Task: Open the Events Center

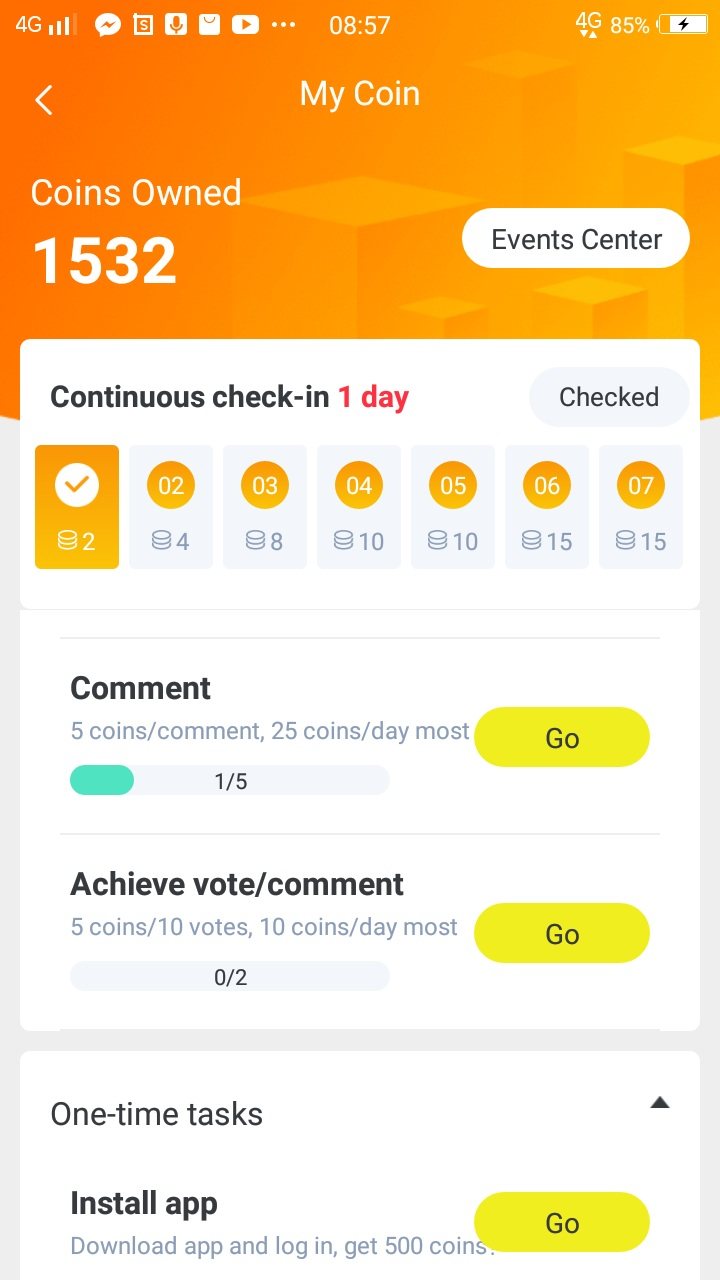Action: [x=576, y=239]
